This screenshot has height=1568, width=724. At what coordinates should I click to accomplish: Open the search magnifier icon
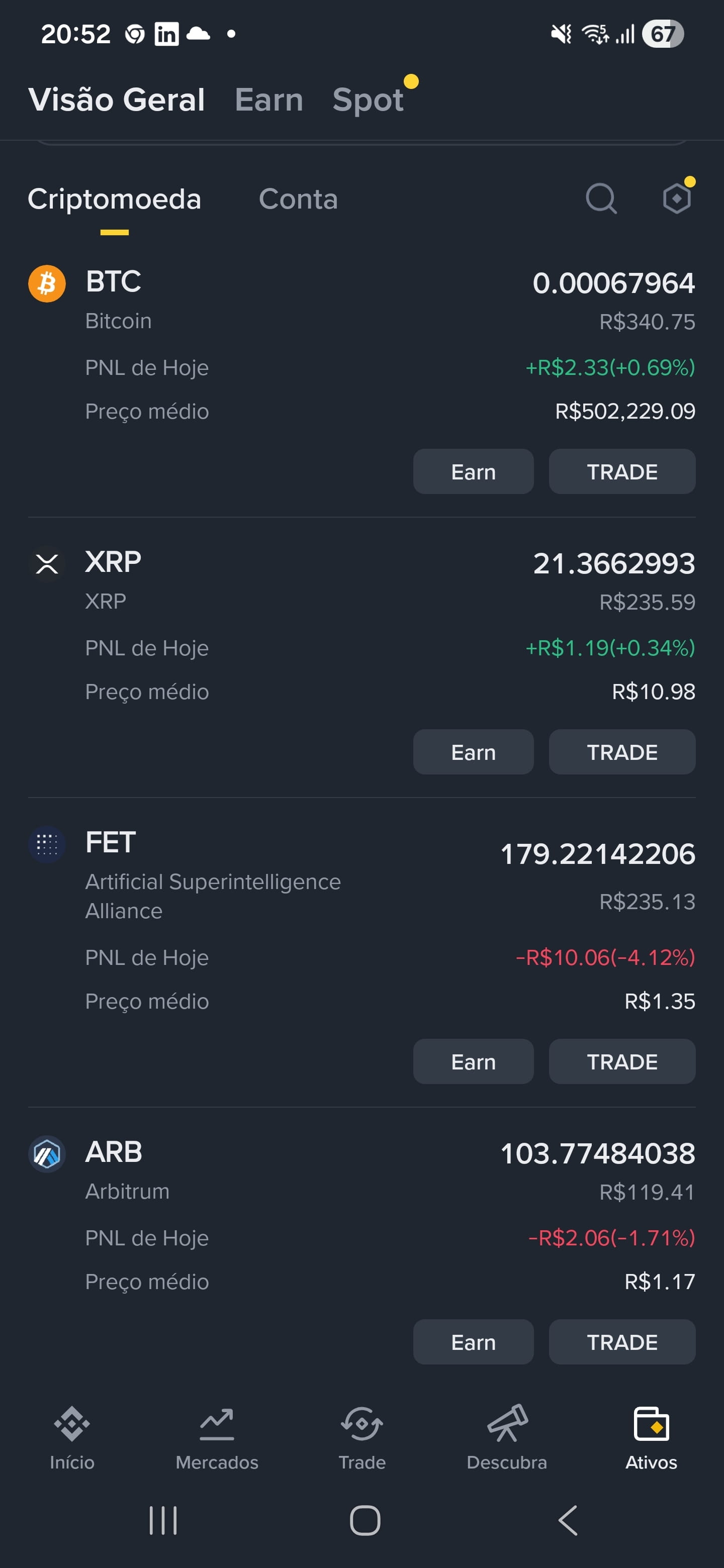601,199
